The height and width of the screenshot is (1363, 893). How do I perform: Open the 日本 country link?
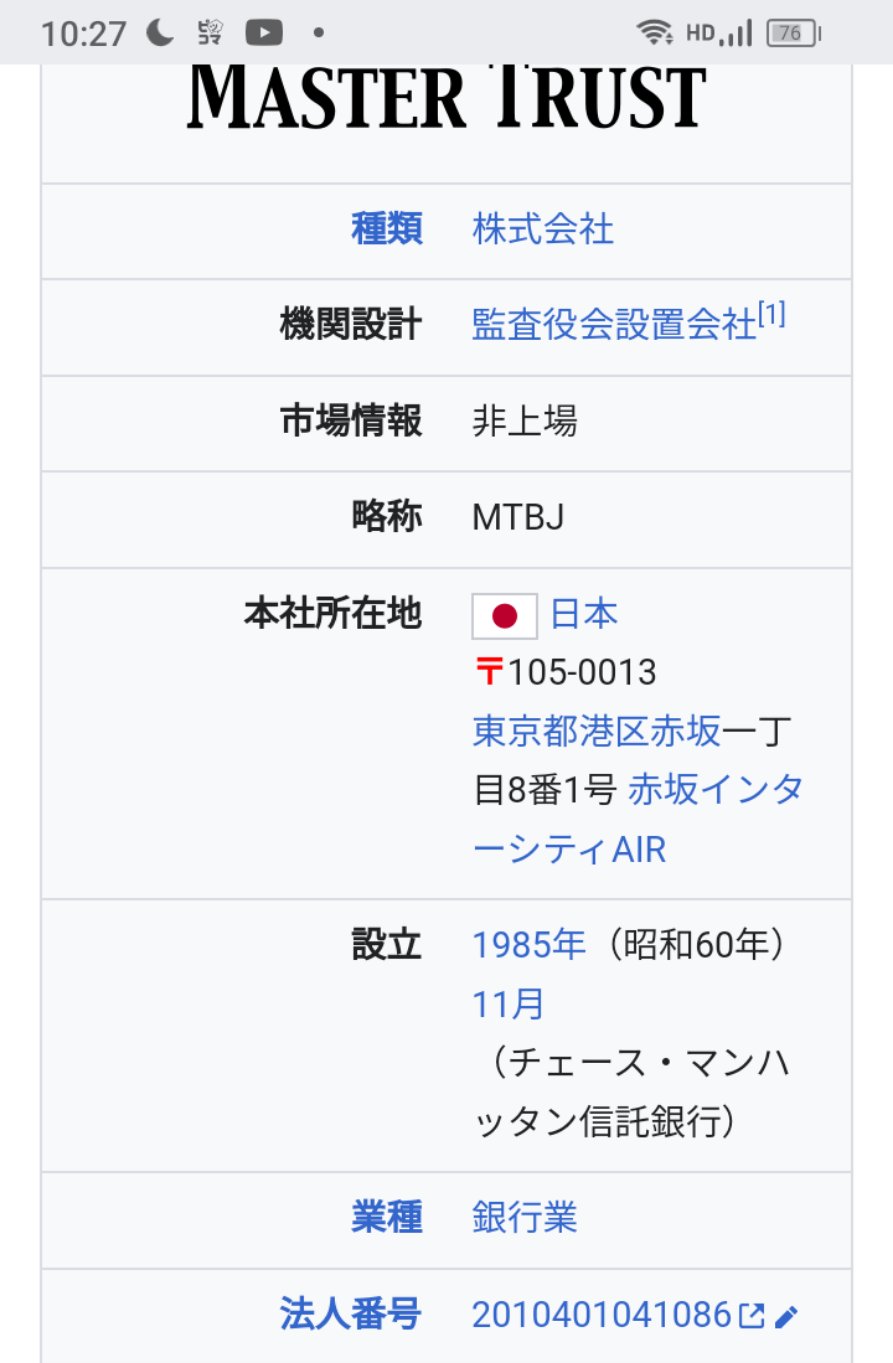pos(584,614)
